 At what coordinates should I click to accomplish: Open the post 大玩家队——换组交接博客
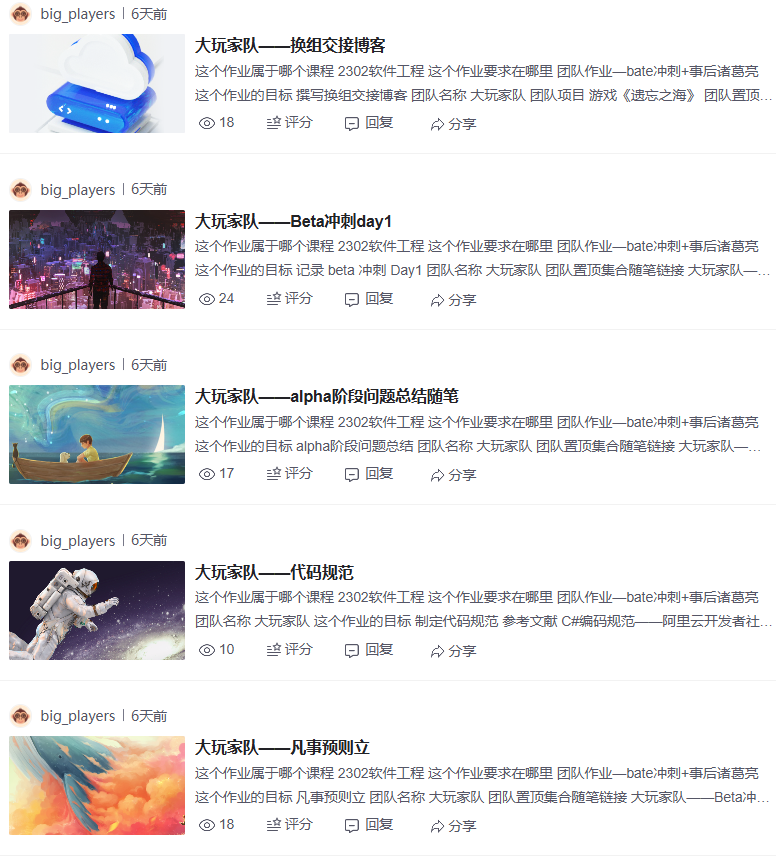[290, 46]
